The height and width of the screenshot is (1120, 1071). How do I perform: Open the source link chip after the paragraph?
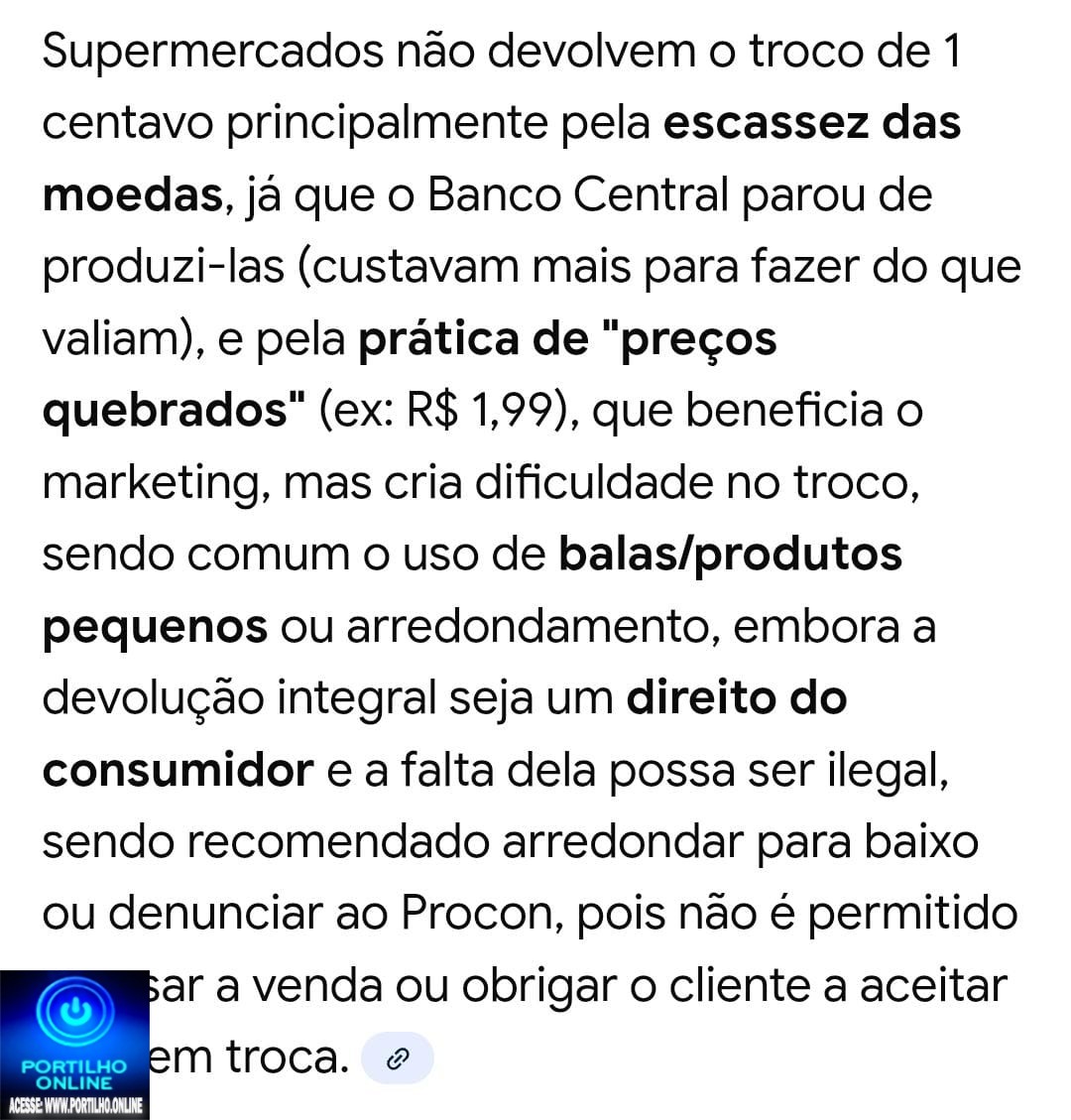click(397, 1059)
